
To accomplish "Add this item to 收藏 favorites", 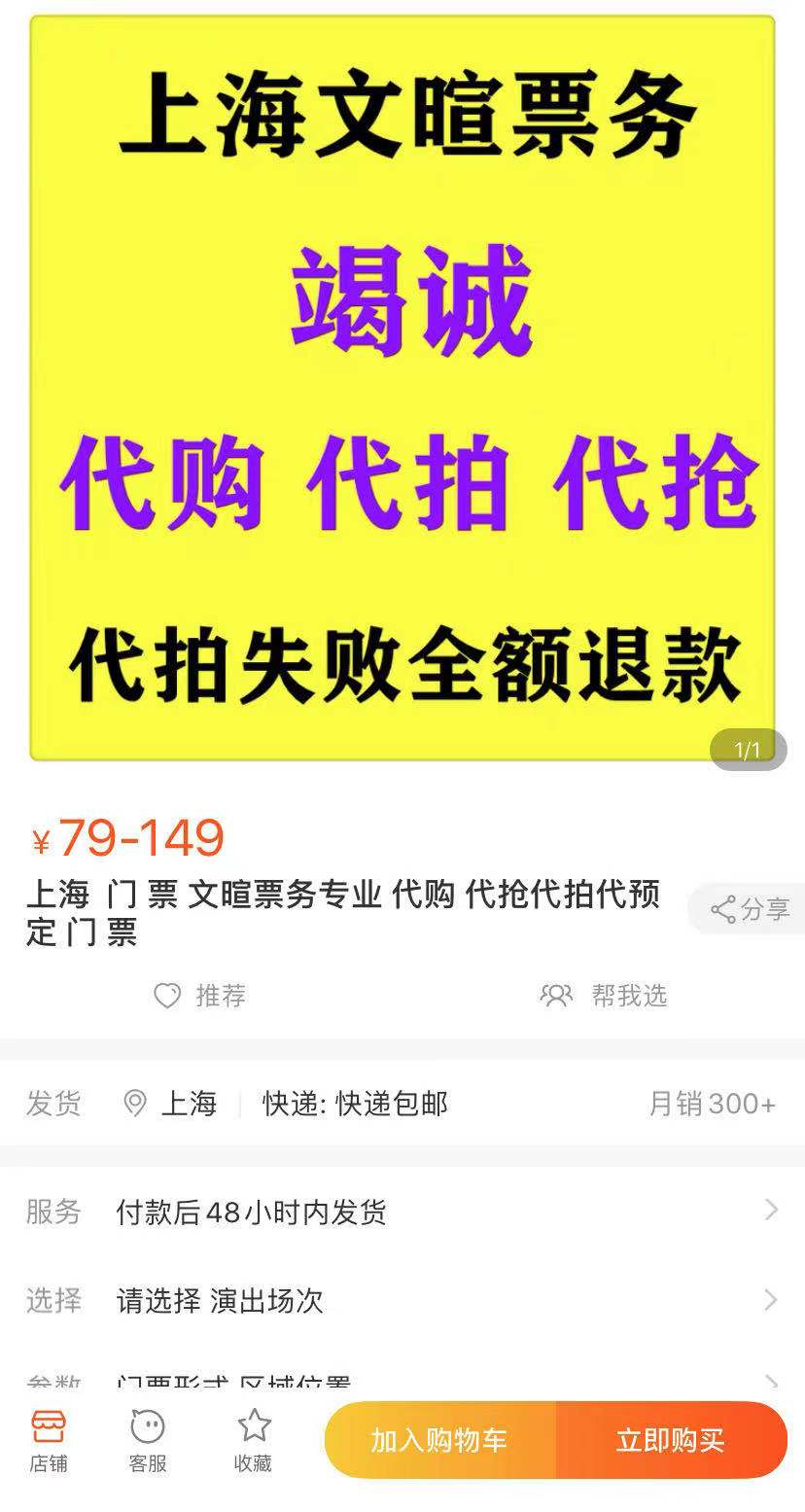I will tap(254, 1441).
